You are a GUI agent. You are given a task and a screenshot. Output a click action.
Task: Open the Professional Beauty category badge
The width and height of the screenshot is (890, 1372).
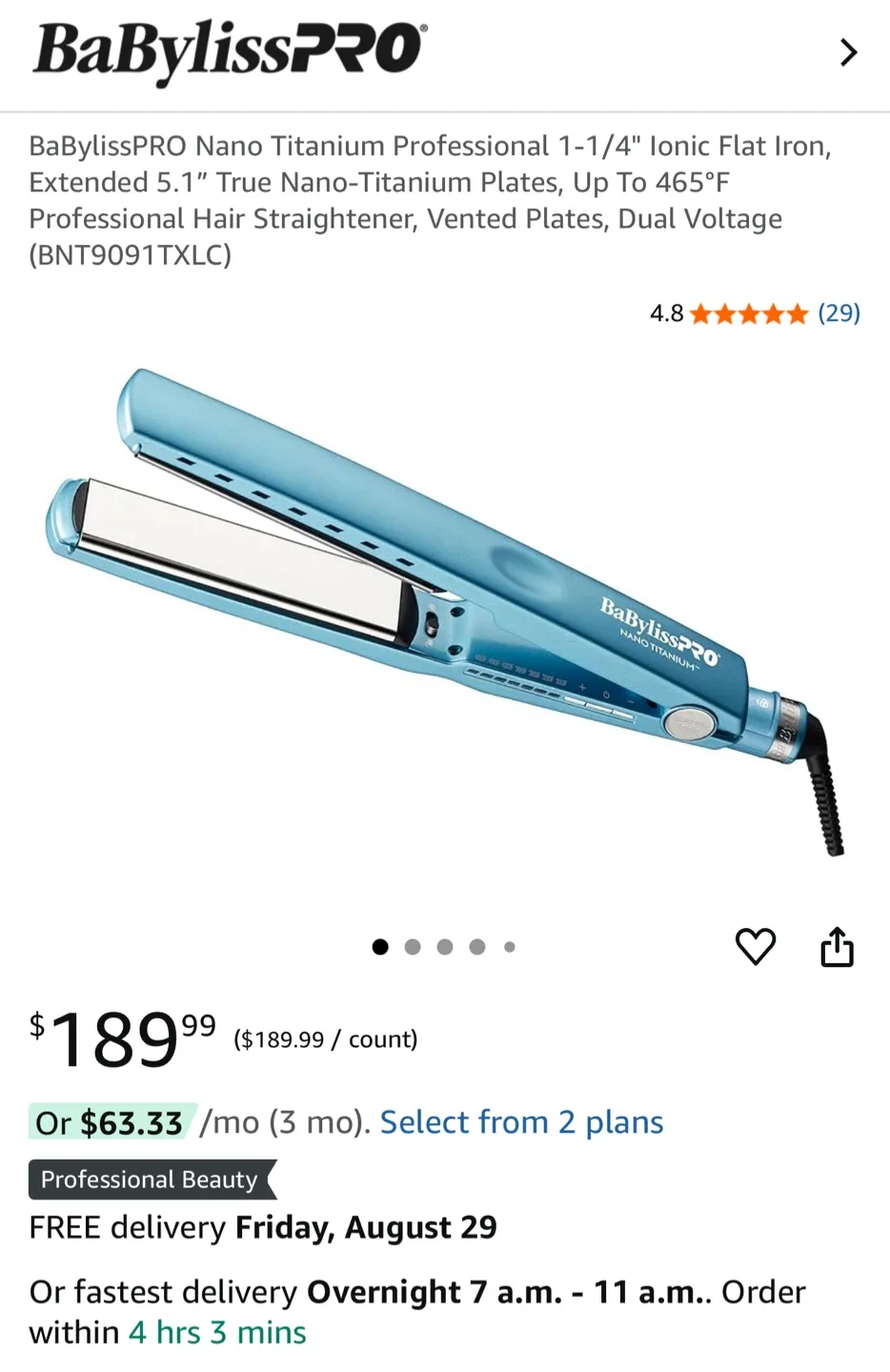tap(149, 1180)
